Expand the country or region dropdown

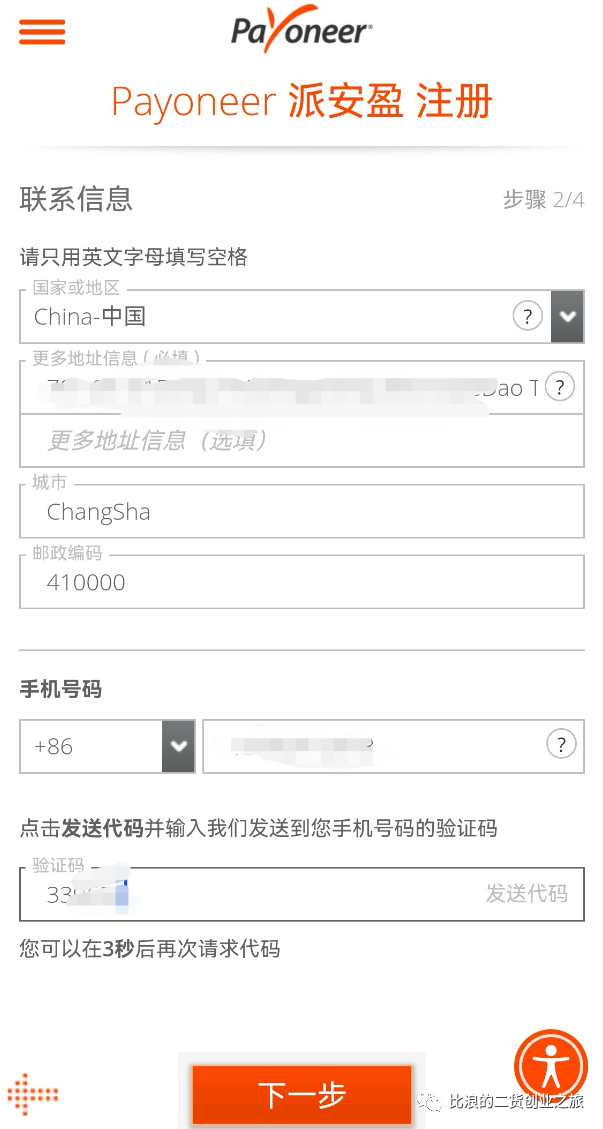[567, 317]
